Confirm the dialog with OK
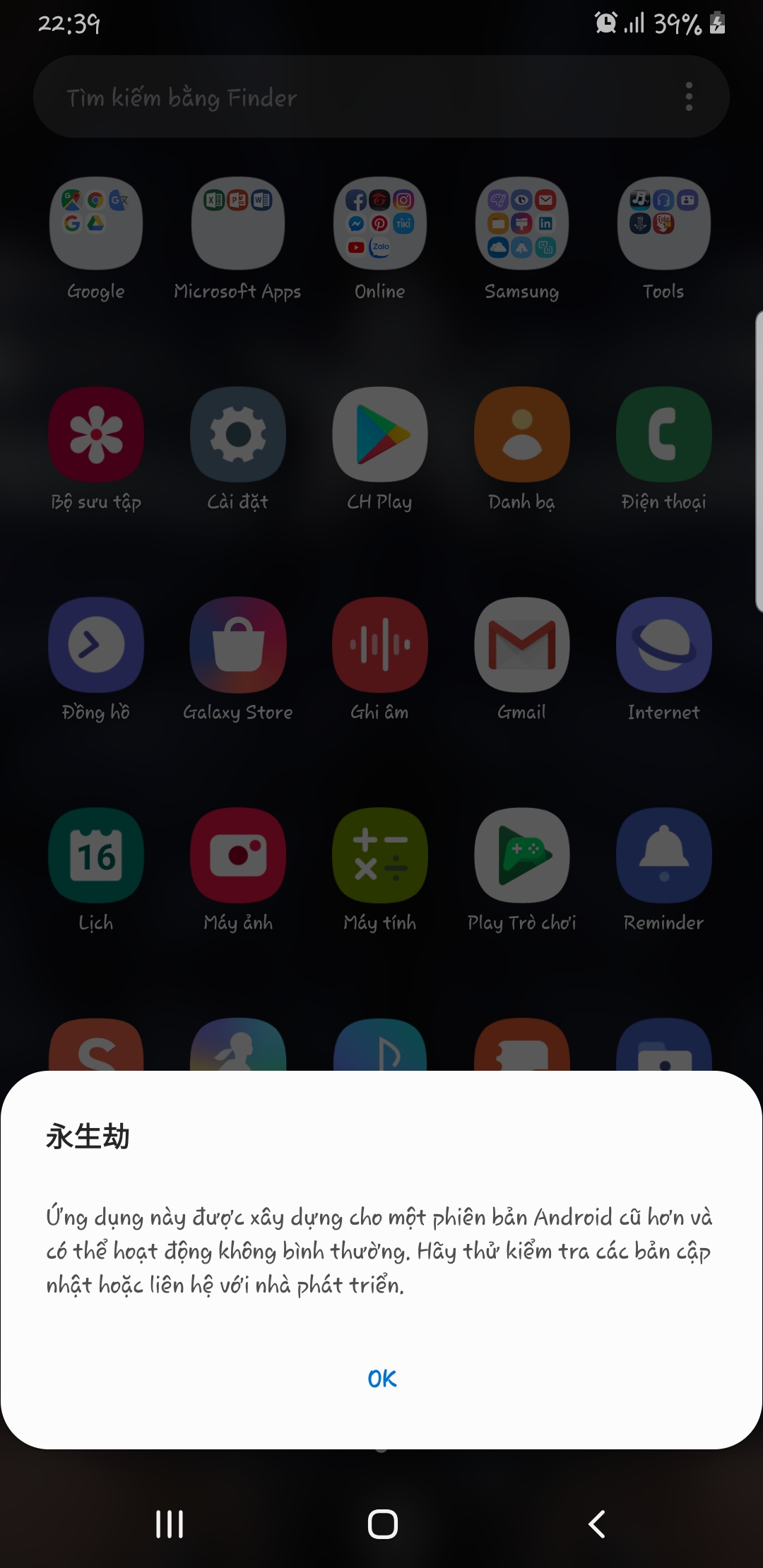This screenshot has width=763, height=1568. click(381, 1378)
